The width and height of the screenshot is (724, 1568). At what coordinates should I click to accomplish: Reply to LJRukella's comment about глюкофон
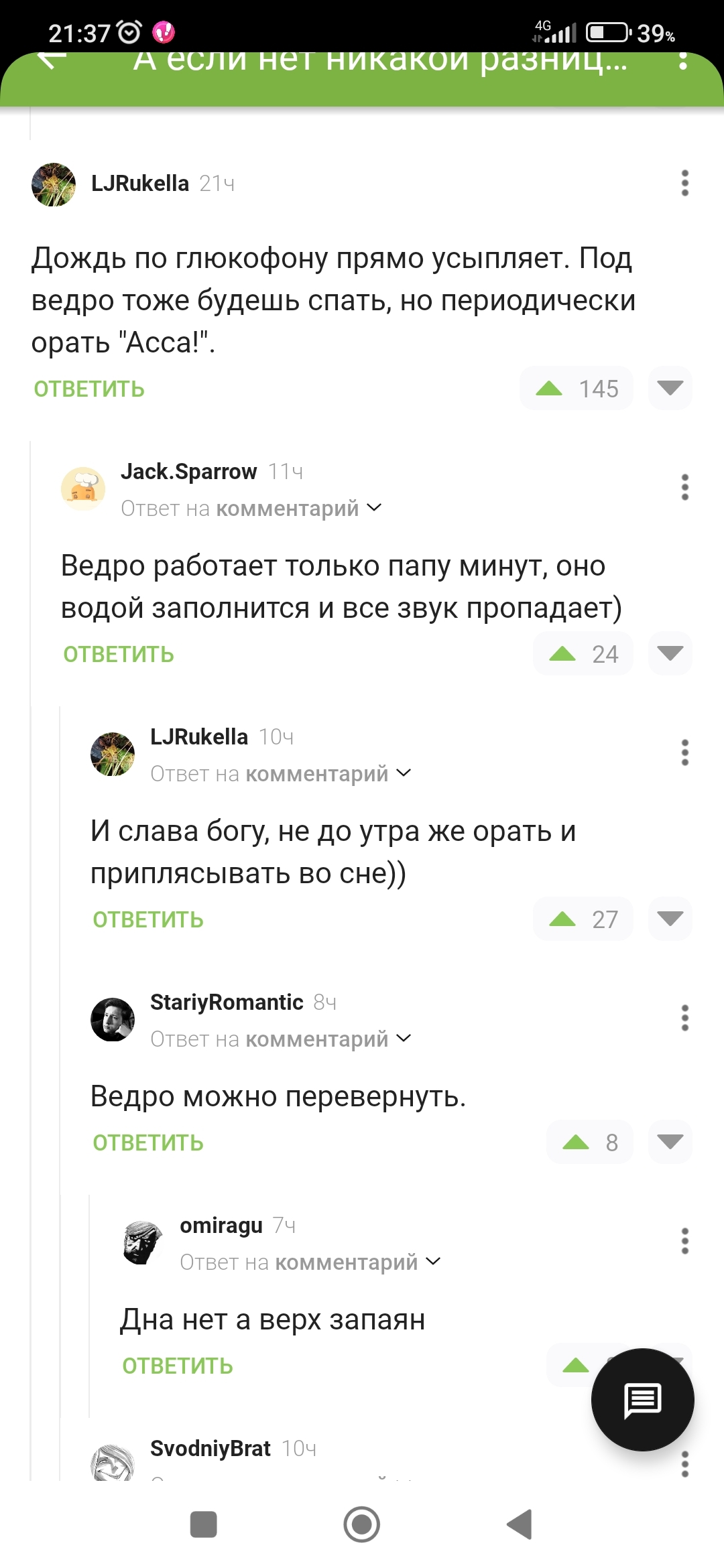pos(89,389)
